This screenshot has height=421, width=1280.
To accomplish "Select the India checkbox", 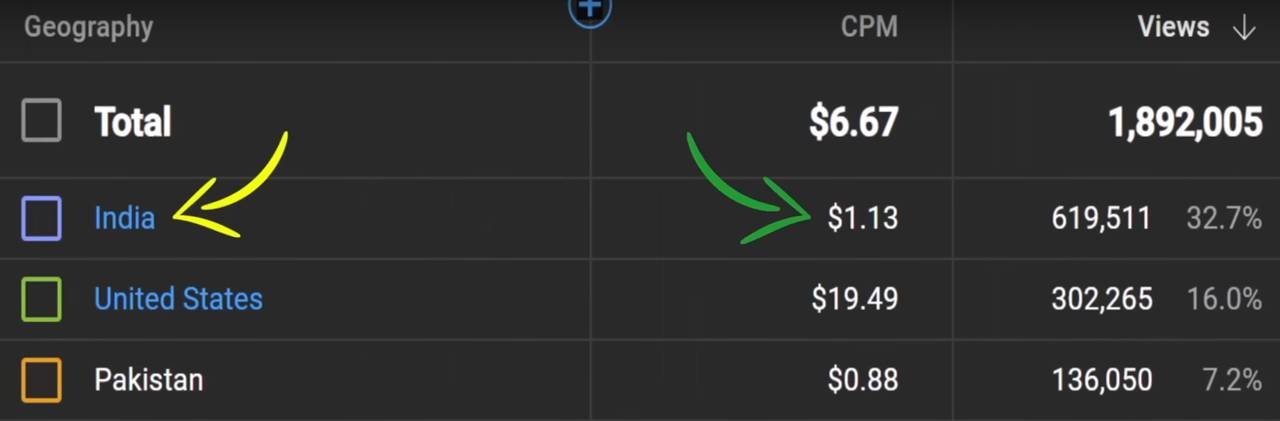I will (x=41, y=218).
